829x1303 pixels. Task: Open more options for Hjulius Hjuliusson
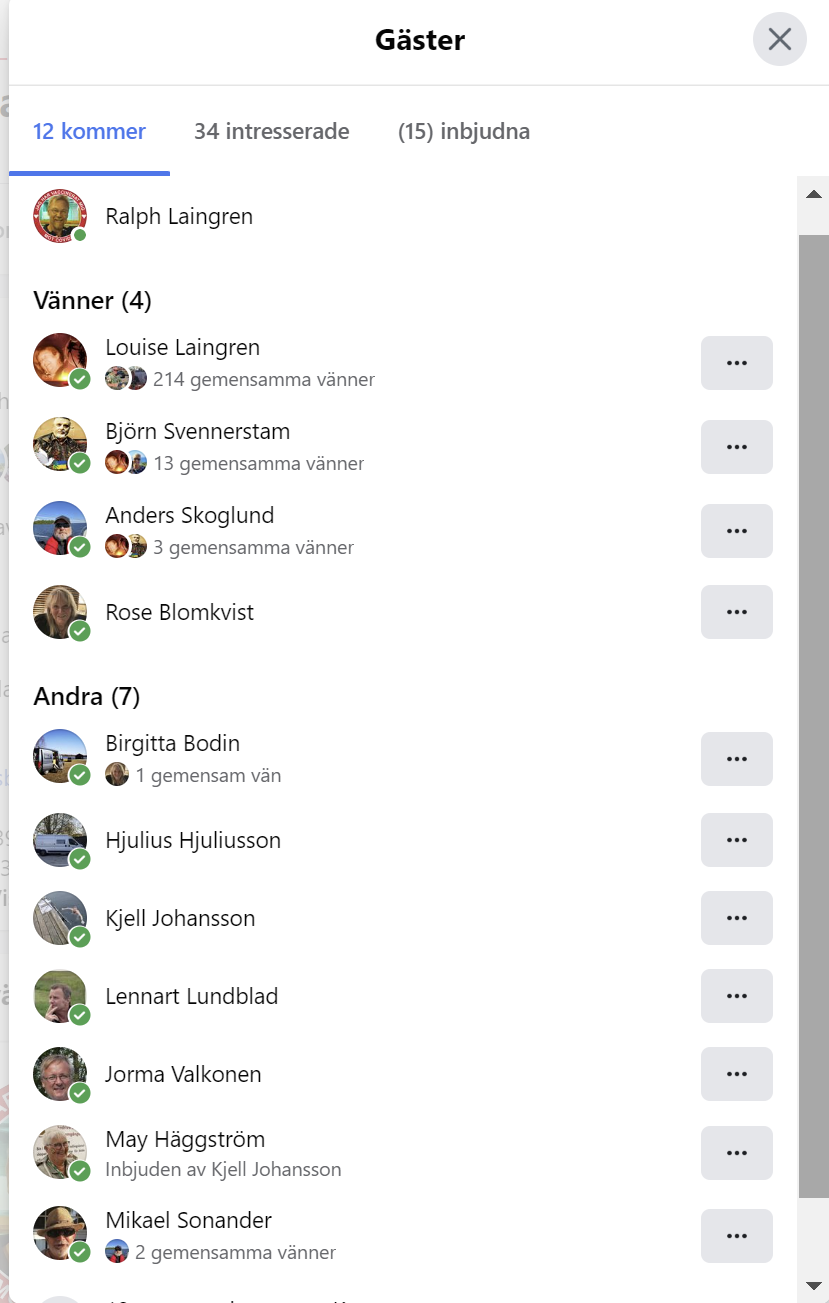736,840
